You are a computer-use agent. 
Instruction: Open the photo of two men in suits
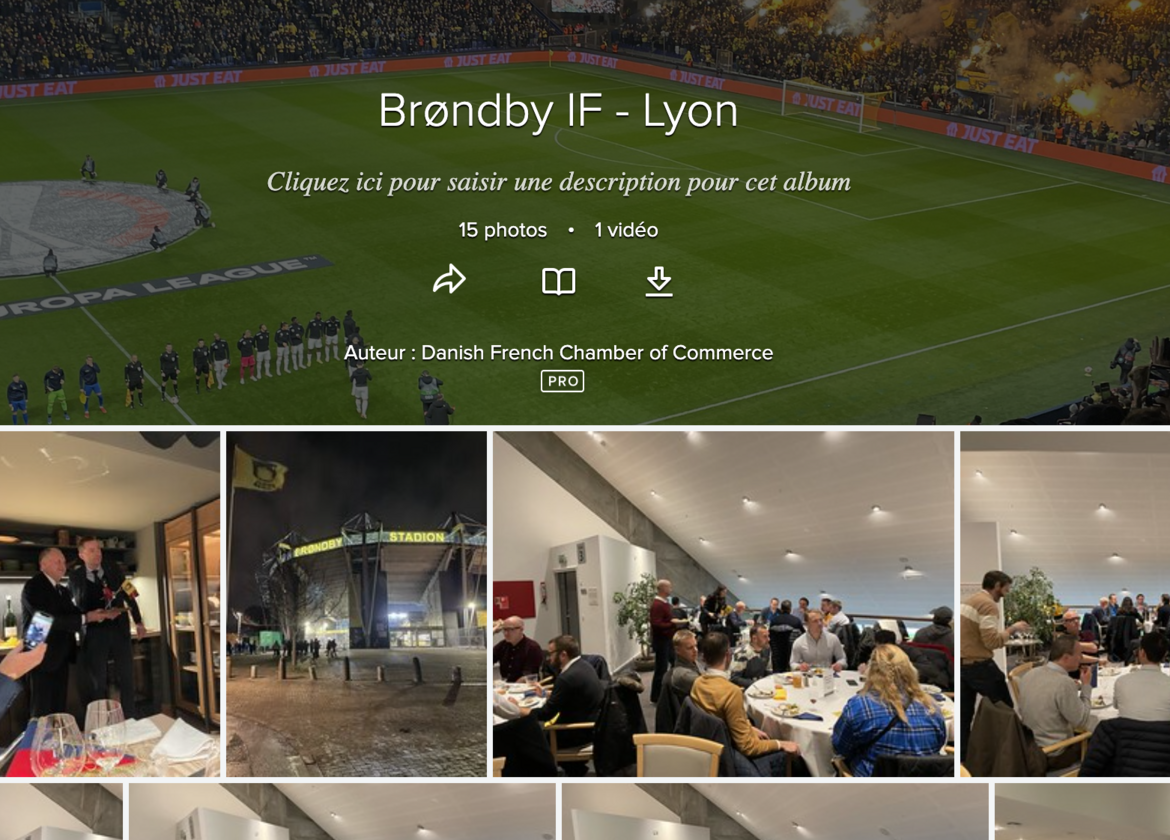pyautogui.click(x=109, y=603)
